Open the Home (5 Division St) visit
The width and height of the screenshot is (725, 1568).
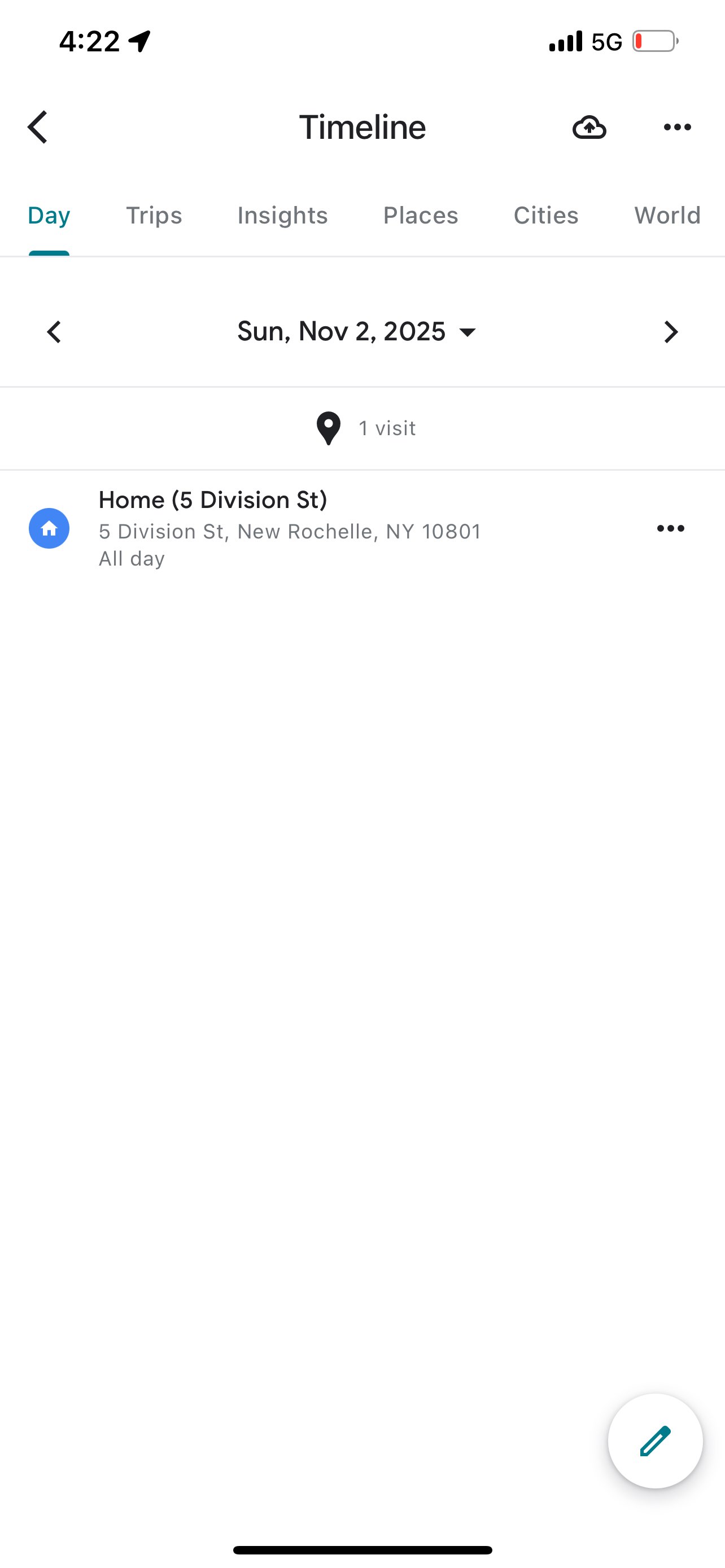290,528
